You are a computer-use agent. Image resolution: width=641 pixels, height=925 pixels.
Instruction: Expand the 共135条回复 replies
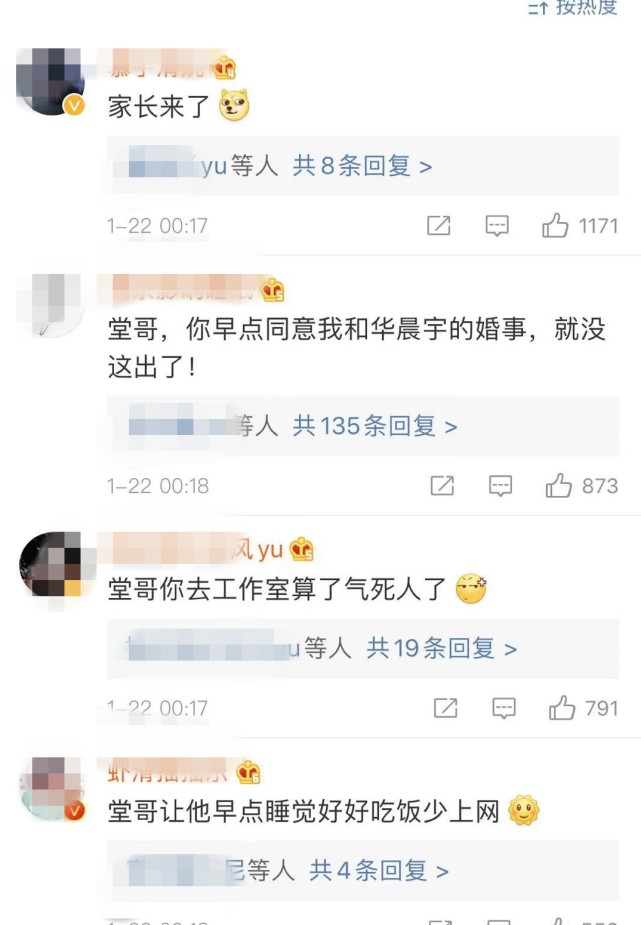tap(374, 427)
